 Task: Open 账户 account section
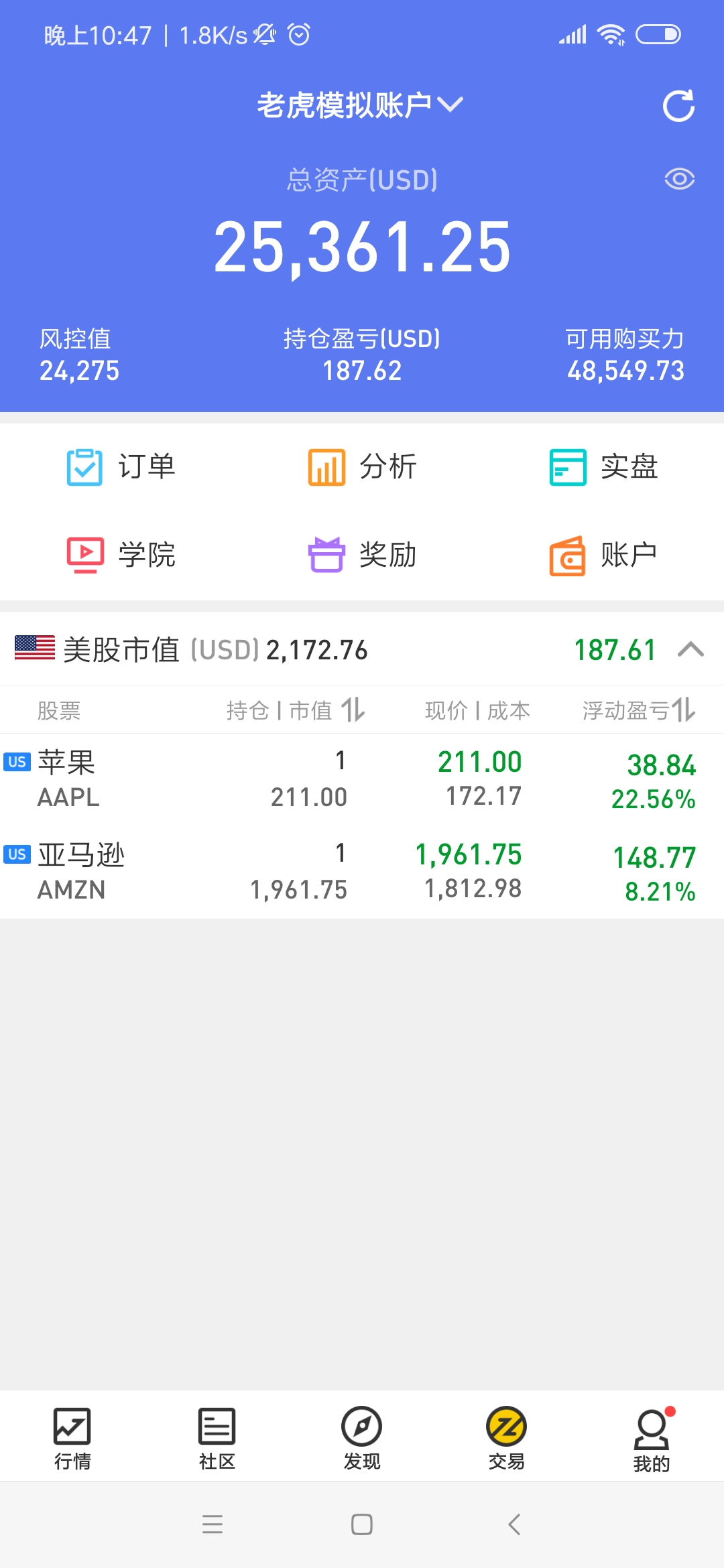pos(603,556)
